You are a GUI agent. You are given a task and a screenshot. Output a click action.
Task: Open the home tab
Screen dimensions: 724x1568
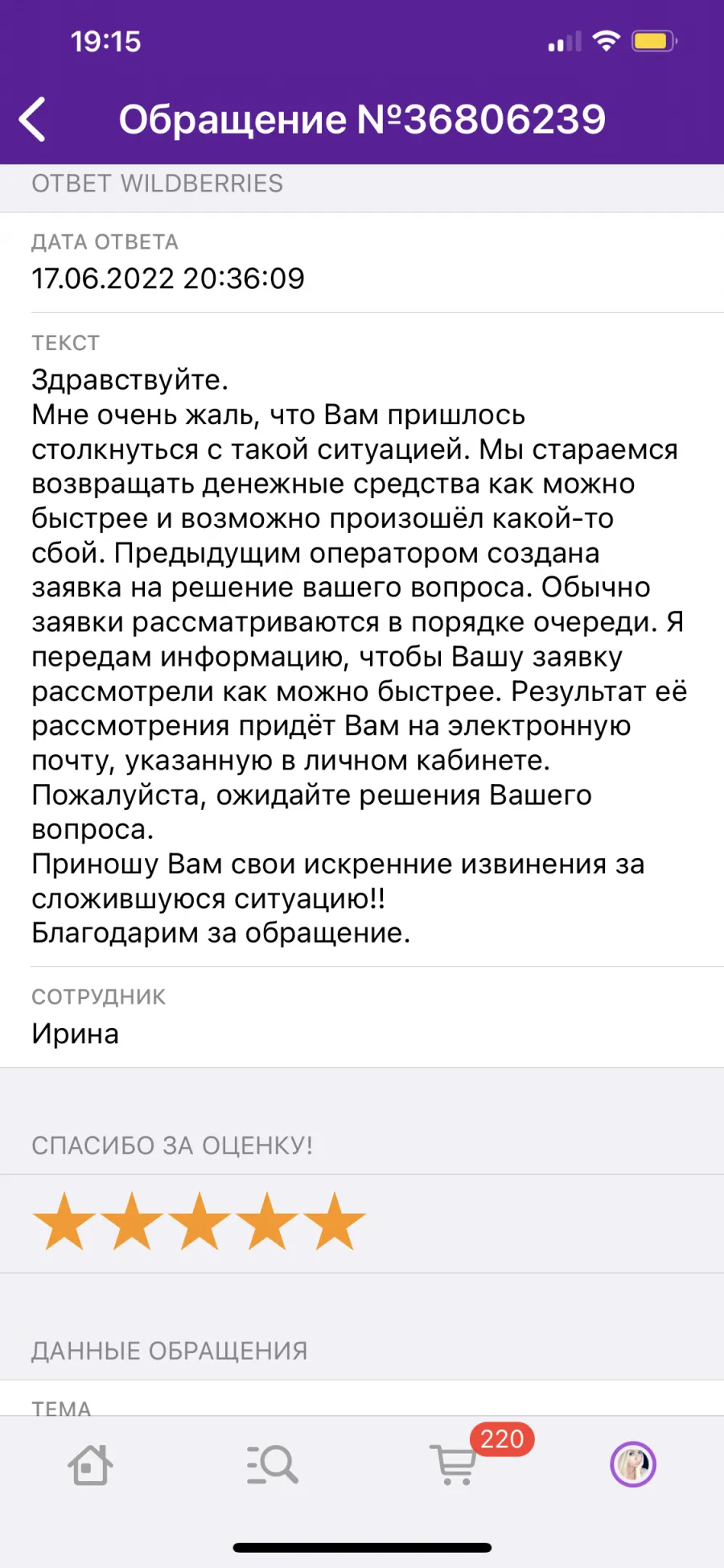pos(90,1464)
